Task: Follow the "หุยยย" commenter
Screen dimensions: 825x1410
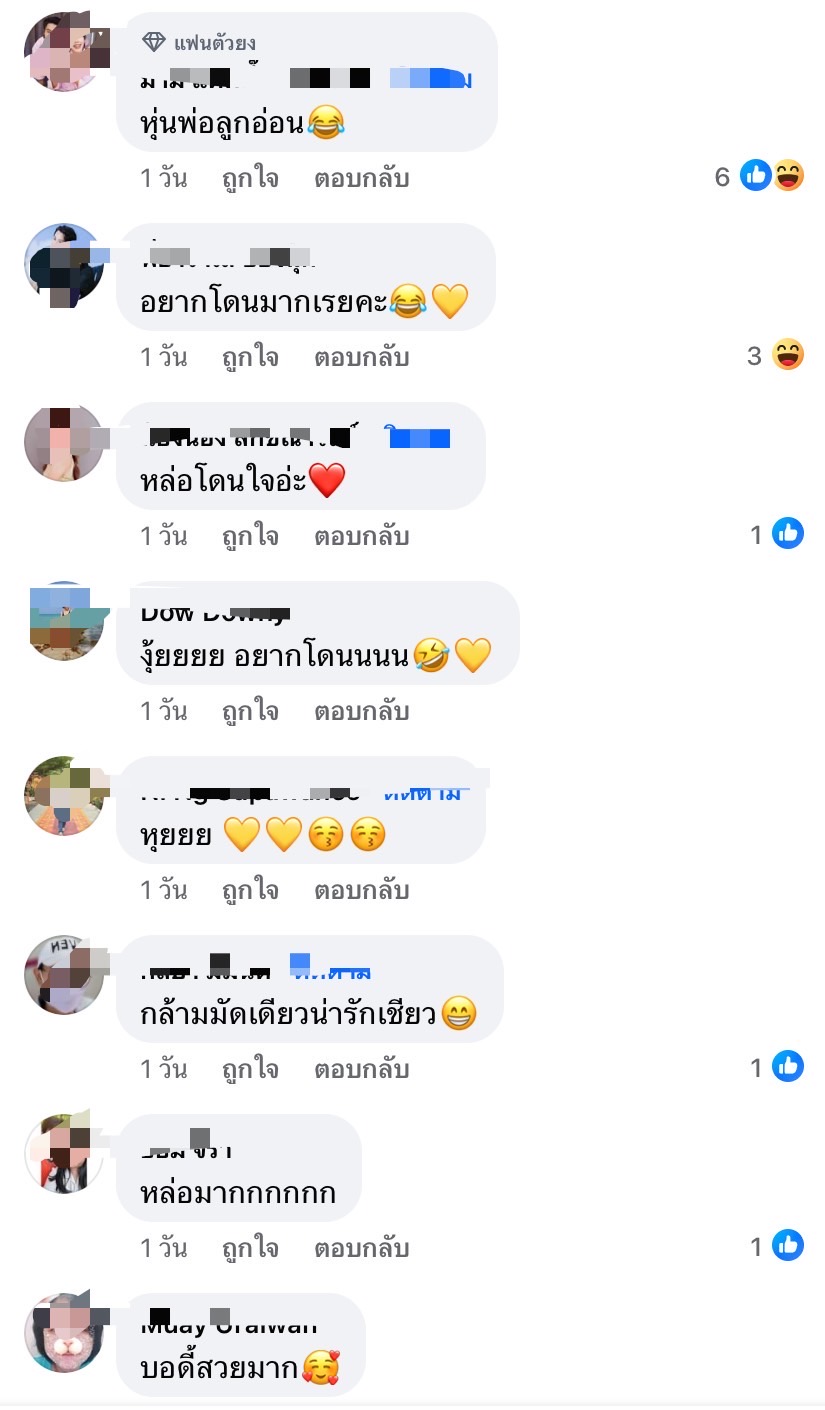Action: [x=424, y=793]
